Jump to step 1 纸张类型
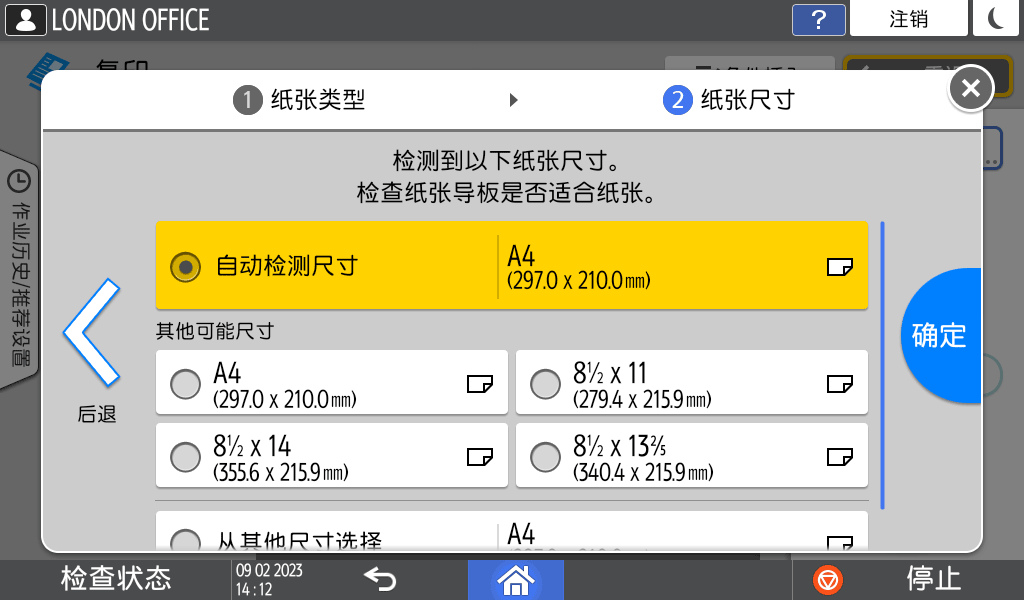1024x600 pixels. pos(300,100)
